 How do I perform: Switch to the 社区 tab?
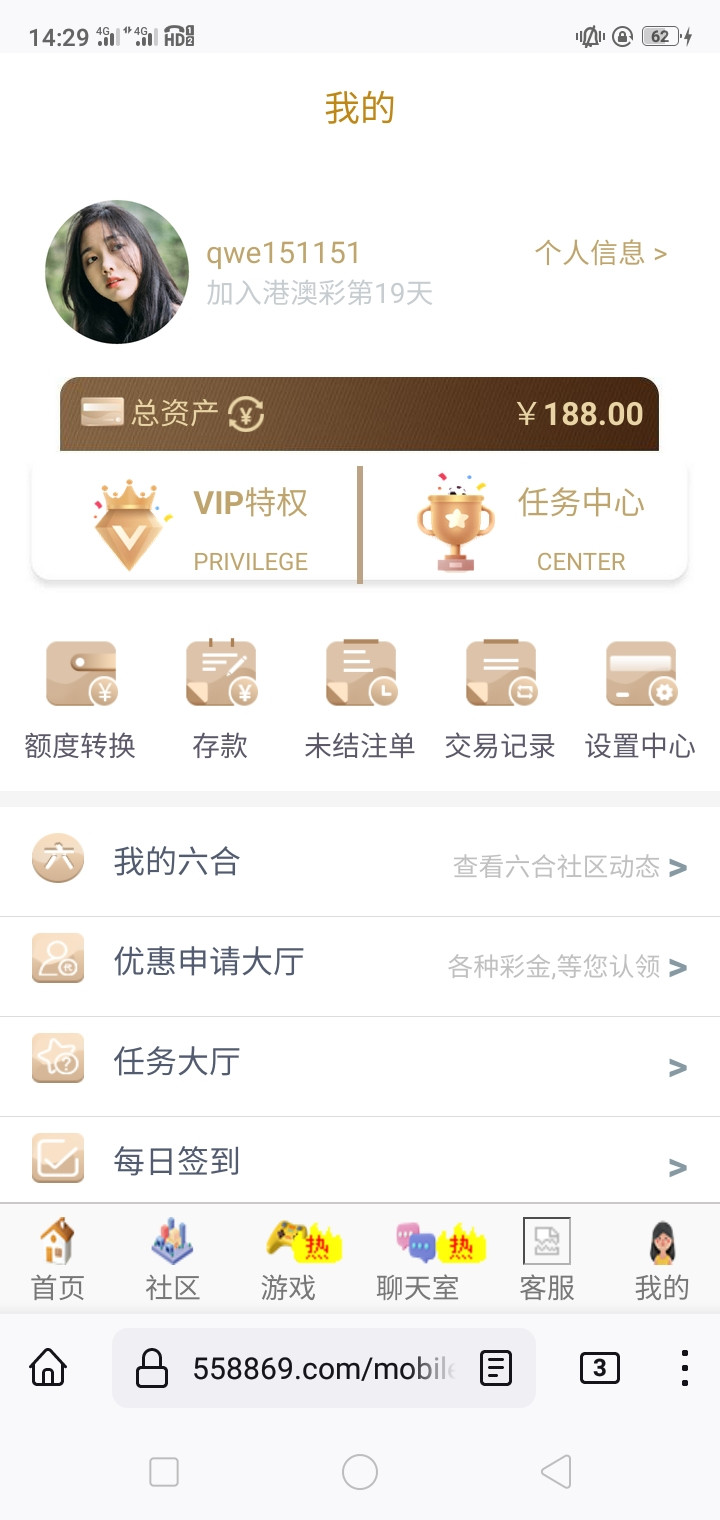point(173,1260)
